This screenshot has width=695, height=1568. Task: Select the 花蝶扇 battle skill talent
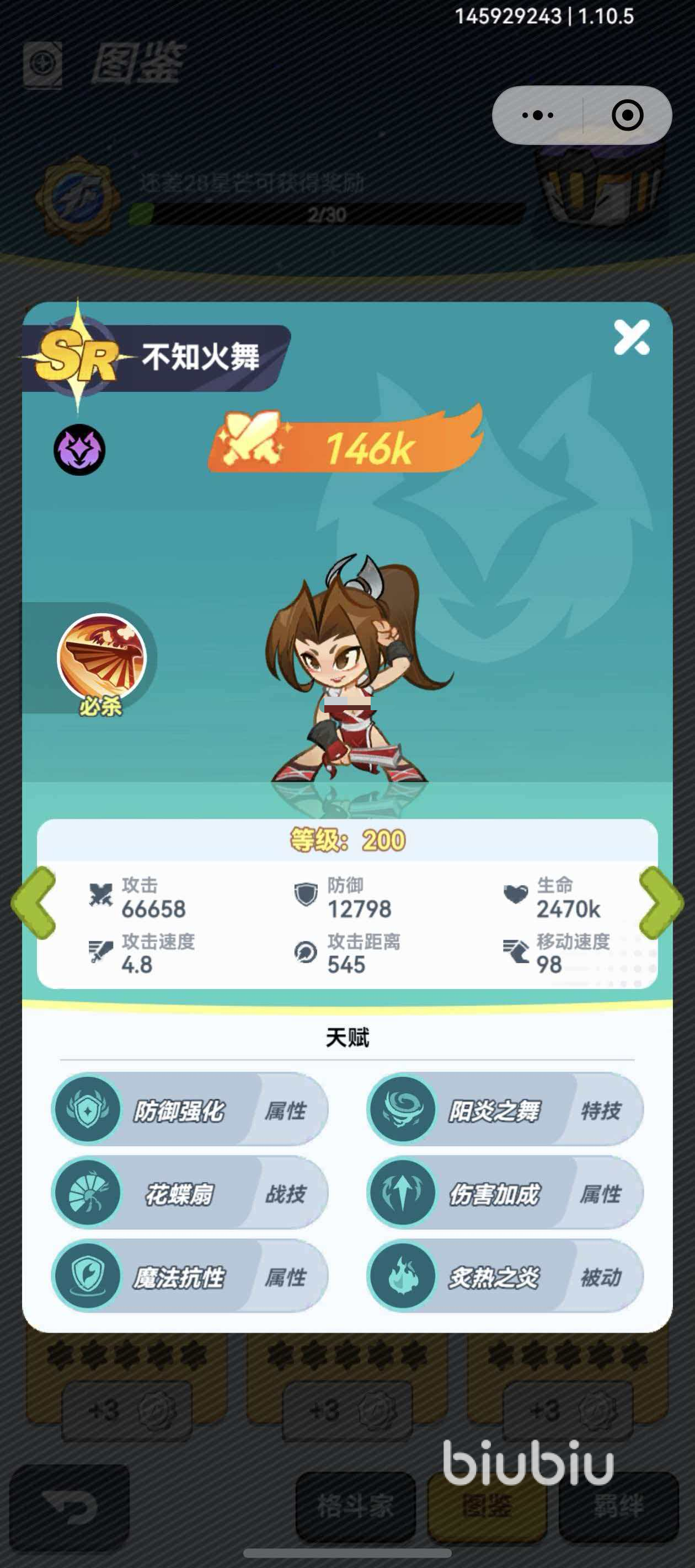point(189,1193)
